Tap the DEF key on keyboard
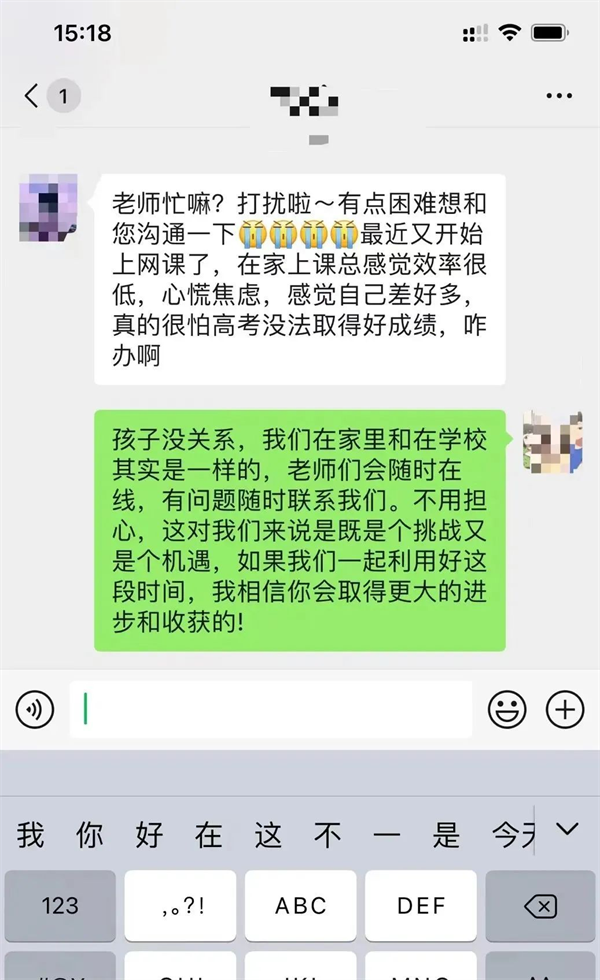 (420, 906)
